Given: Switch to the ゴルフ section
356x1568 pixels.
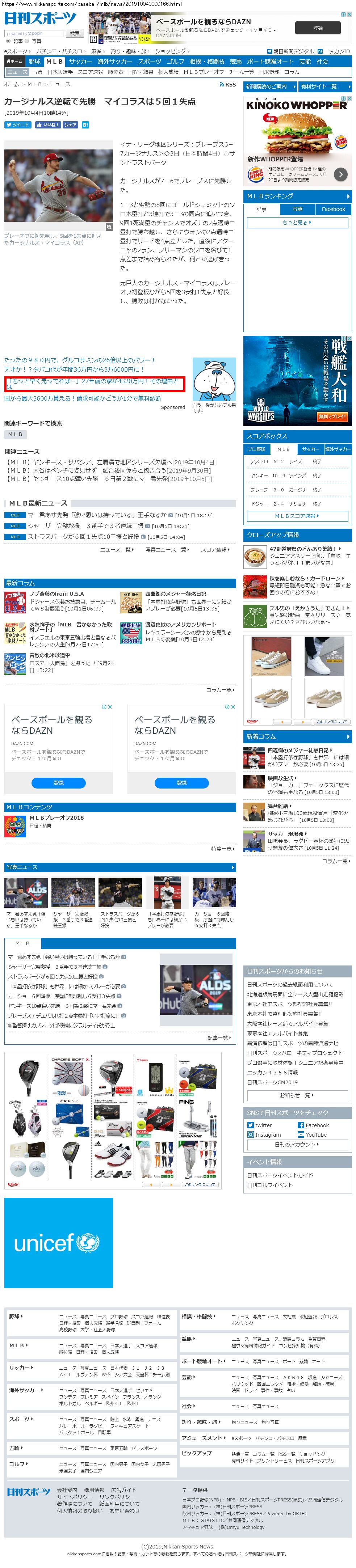Looking at the screenshot, I should [x=176, y=62].
